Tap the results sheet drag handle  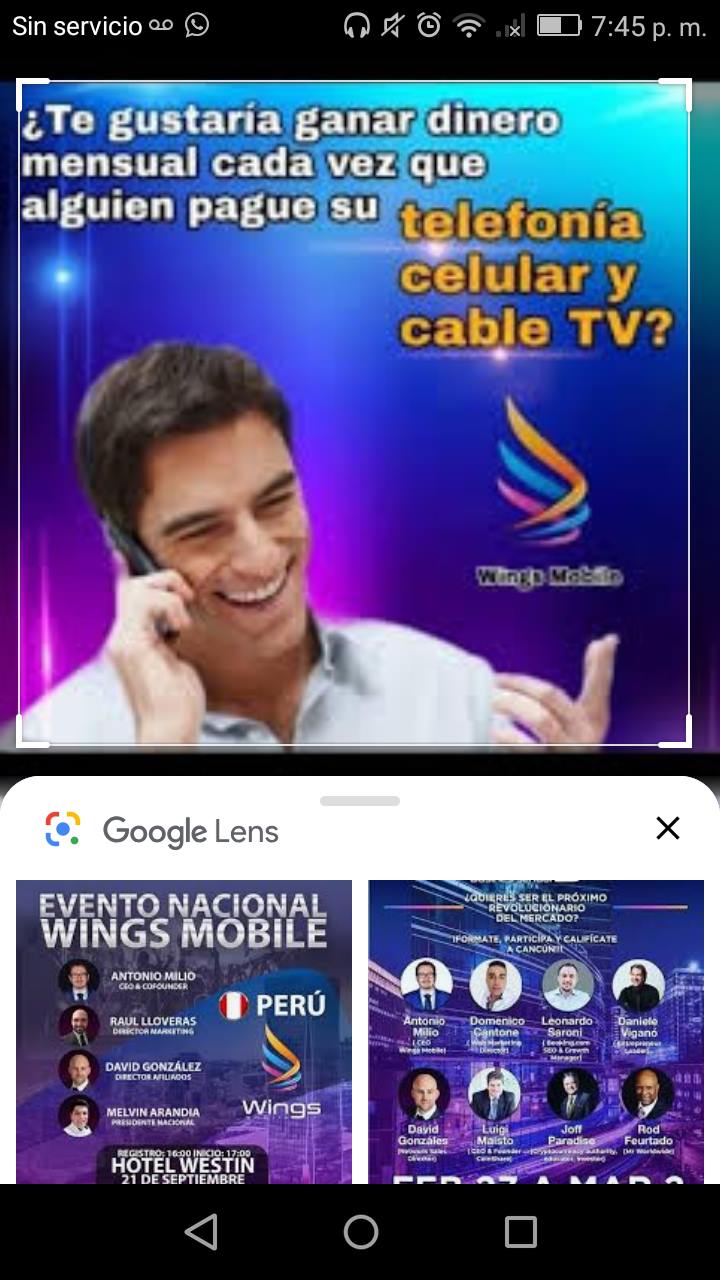click(x=360, y=801)
